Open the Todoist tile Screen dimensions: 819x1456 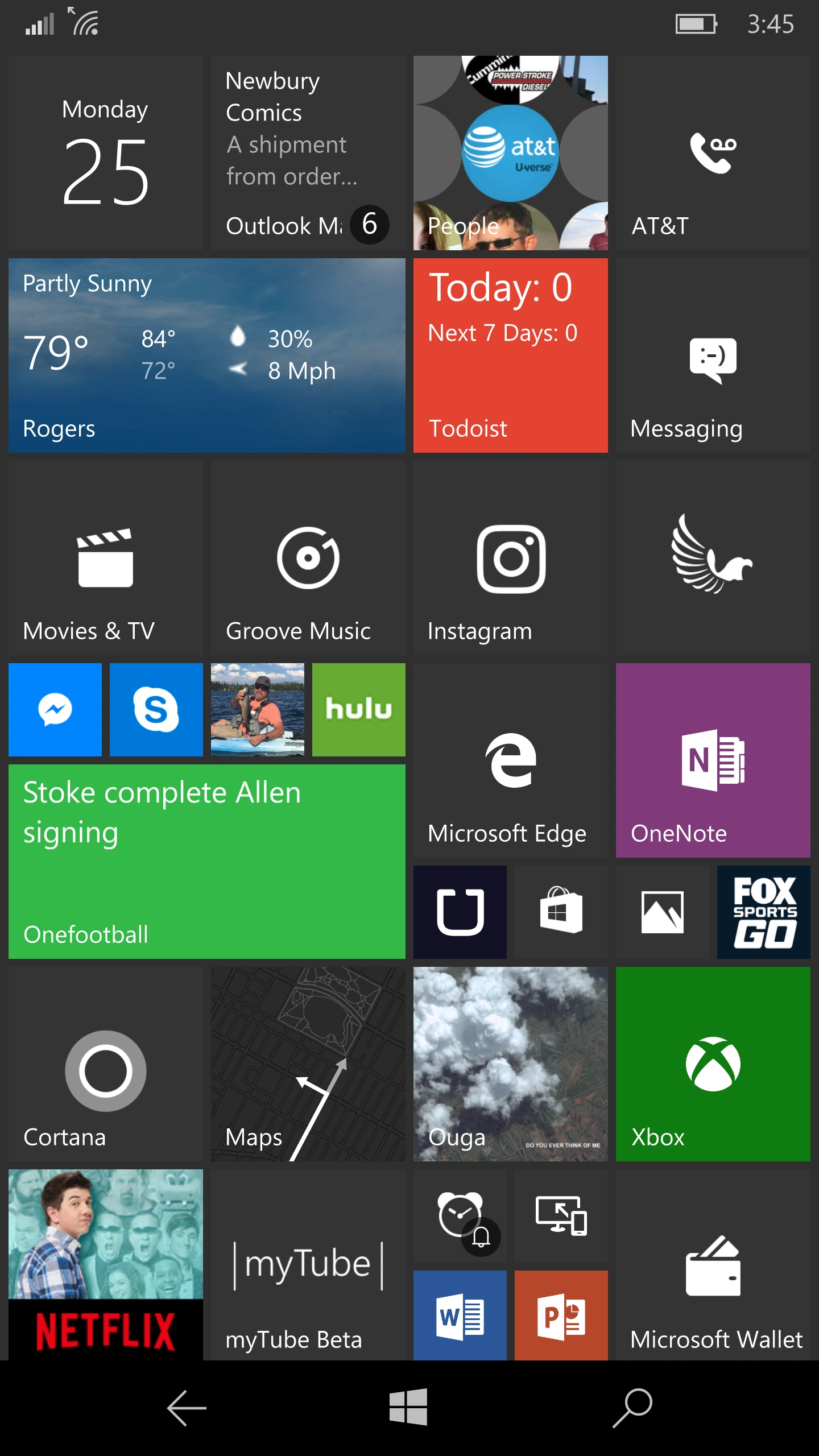point(510,355)
